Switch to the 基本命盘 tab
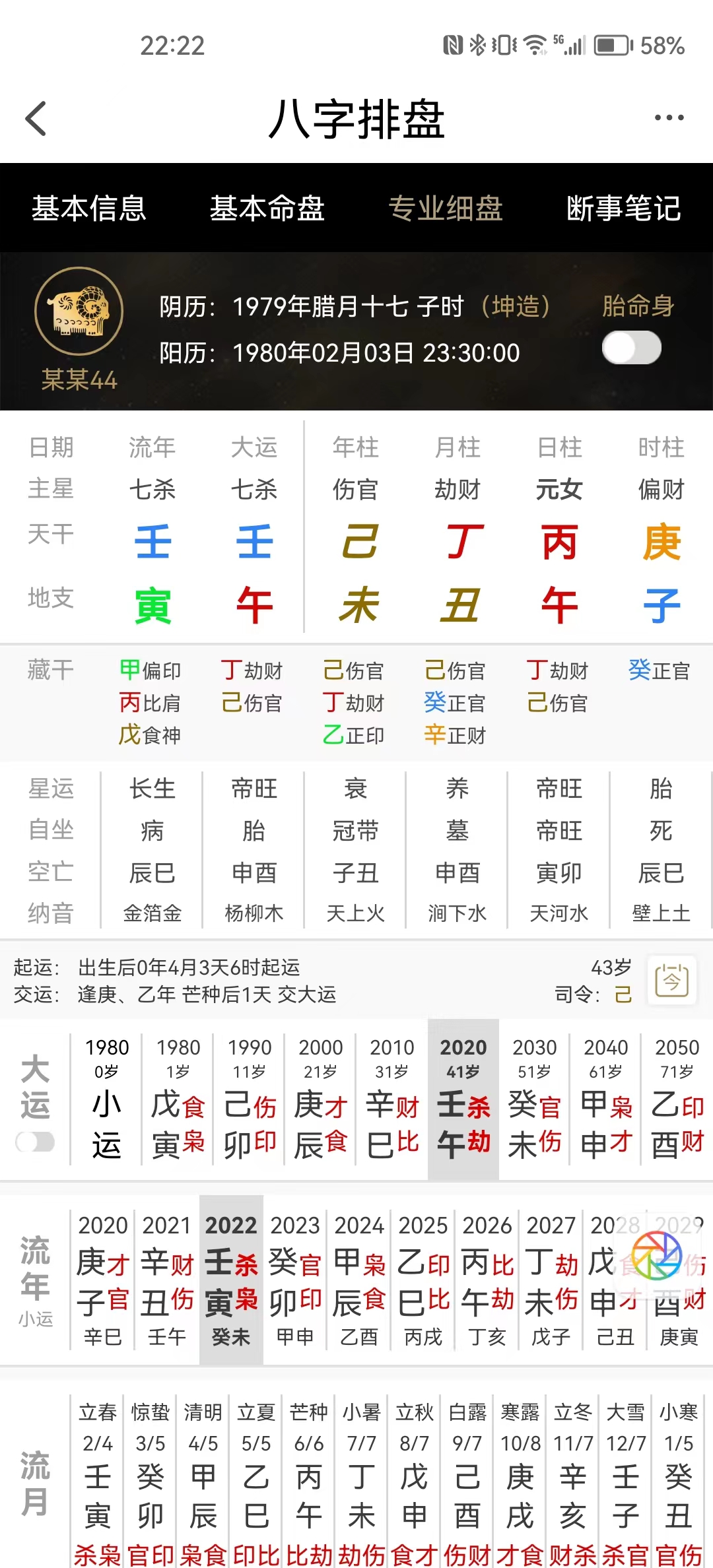Image resolution: width=713 pixels, height=1568 pixels. (x=267, y=208)
